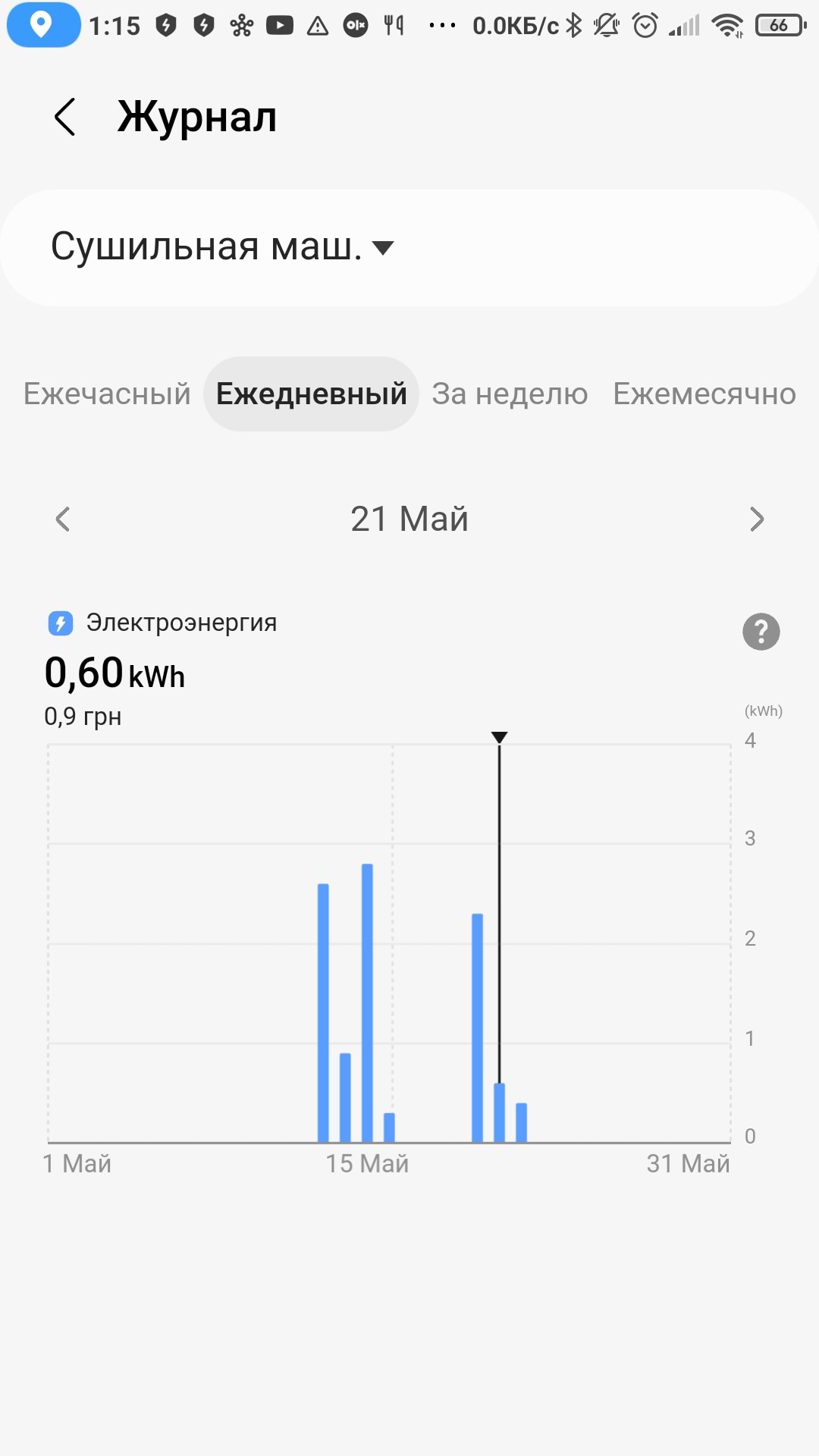This screenshot has width=819, height=1456.
Task: Go to the day before 21 Май
Action: click(63, 519)
